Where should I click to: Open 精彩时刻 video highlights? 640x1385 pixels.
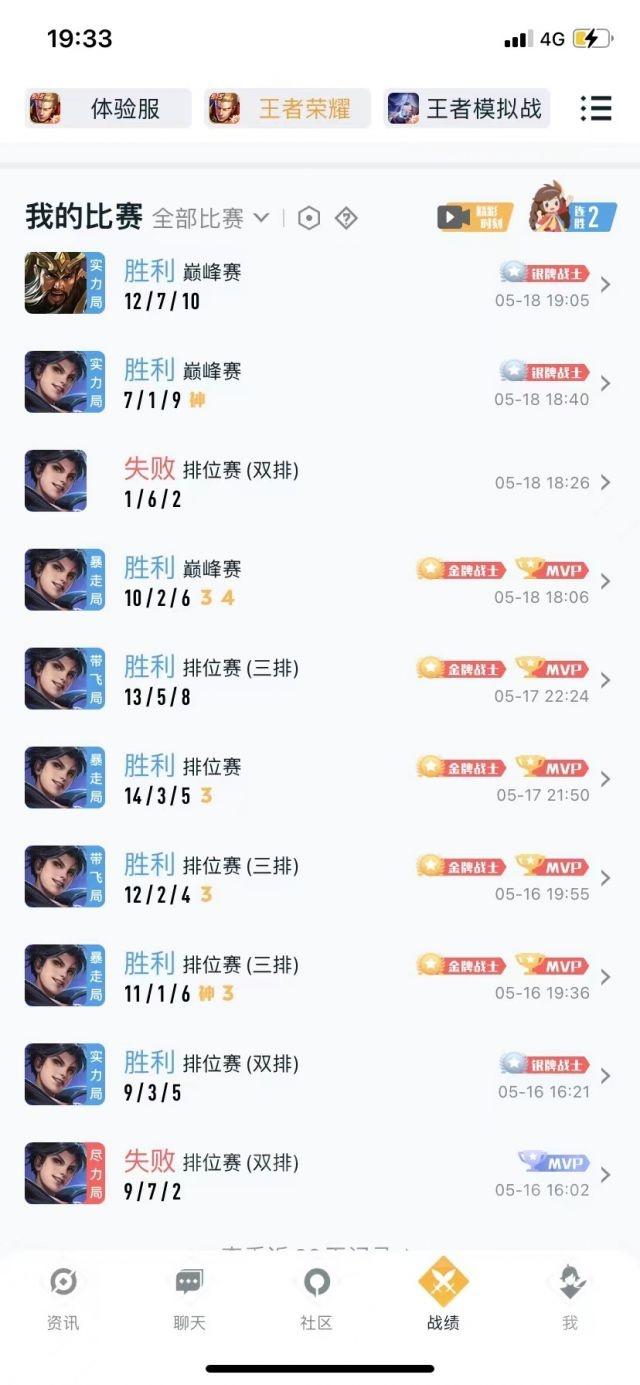[474, 217]
